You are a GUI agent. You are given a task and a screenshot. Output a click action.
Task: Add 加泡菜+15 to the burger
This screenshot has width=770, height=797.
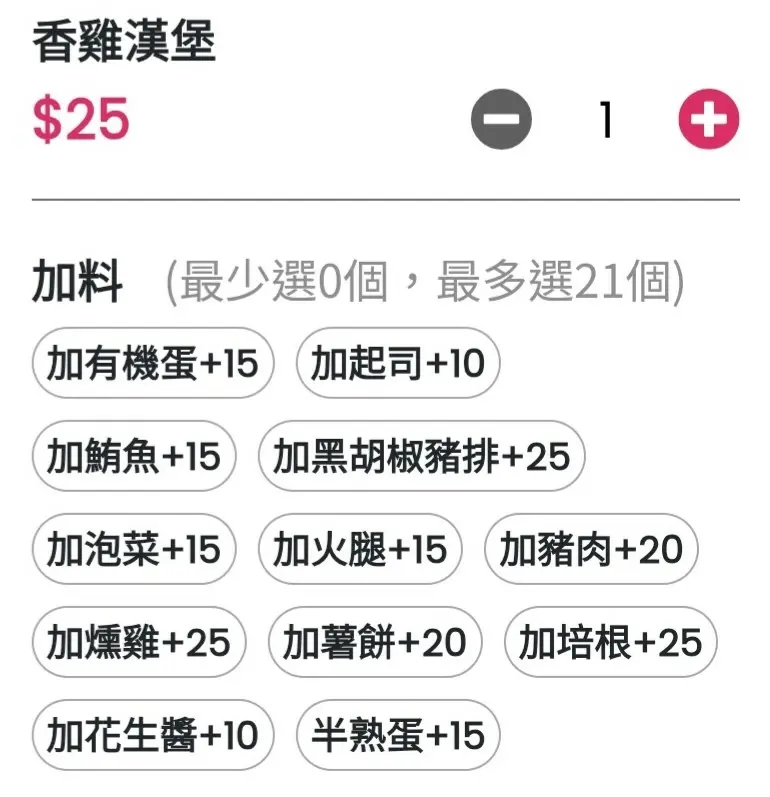pyautogui.click(x=133, y=549)
